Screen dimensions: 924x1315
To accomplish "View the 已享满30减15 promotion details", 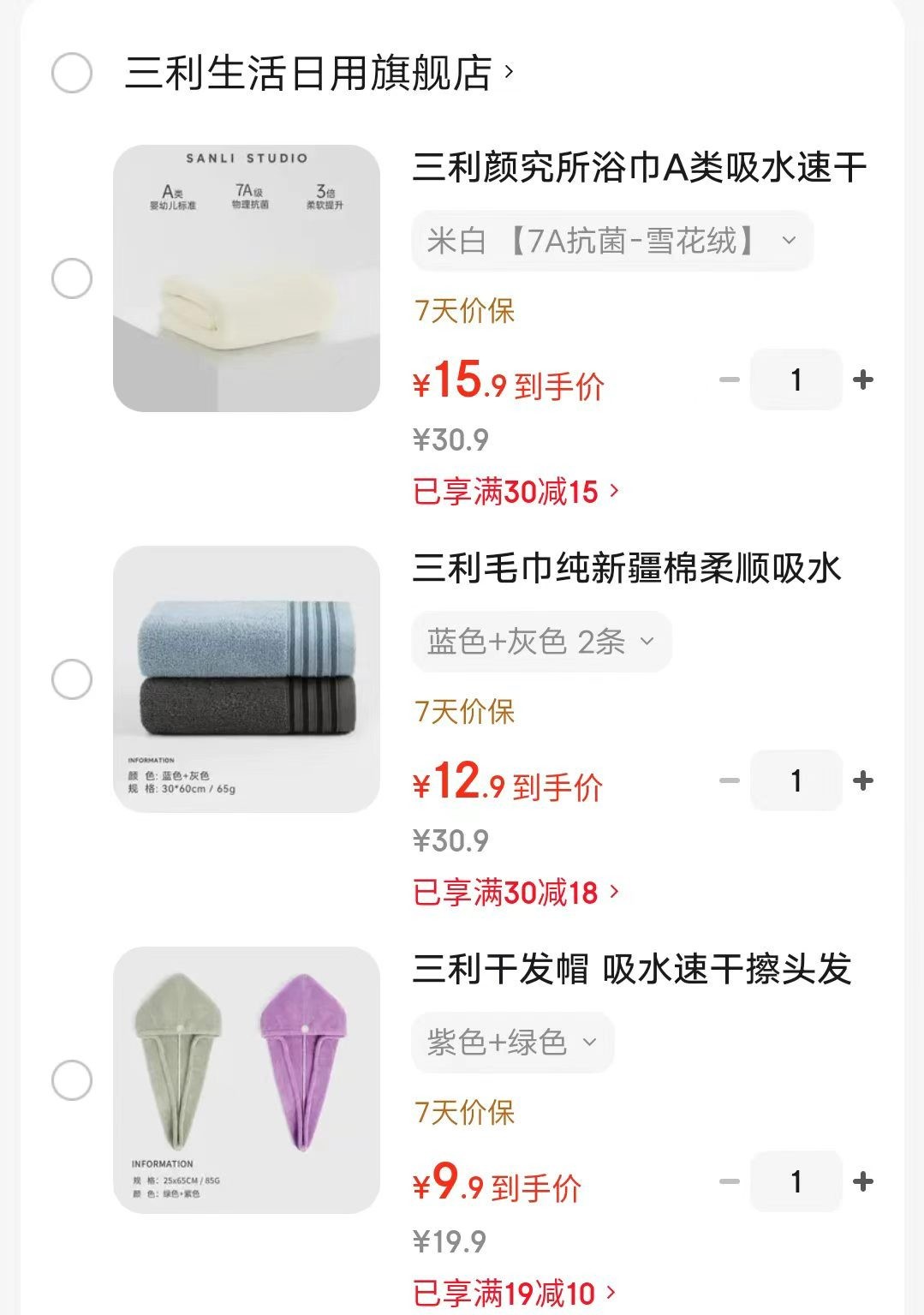I will [x=516, y=492].
